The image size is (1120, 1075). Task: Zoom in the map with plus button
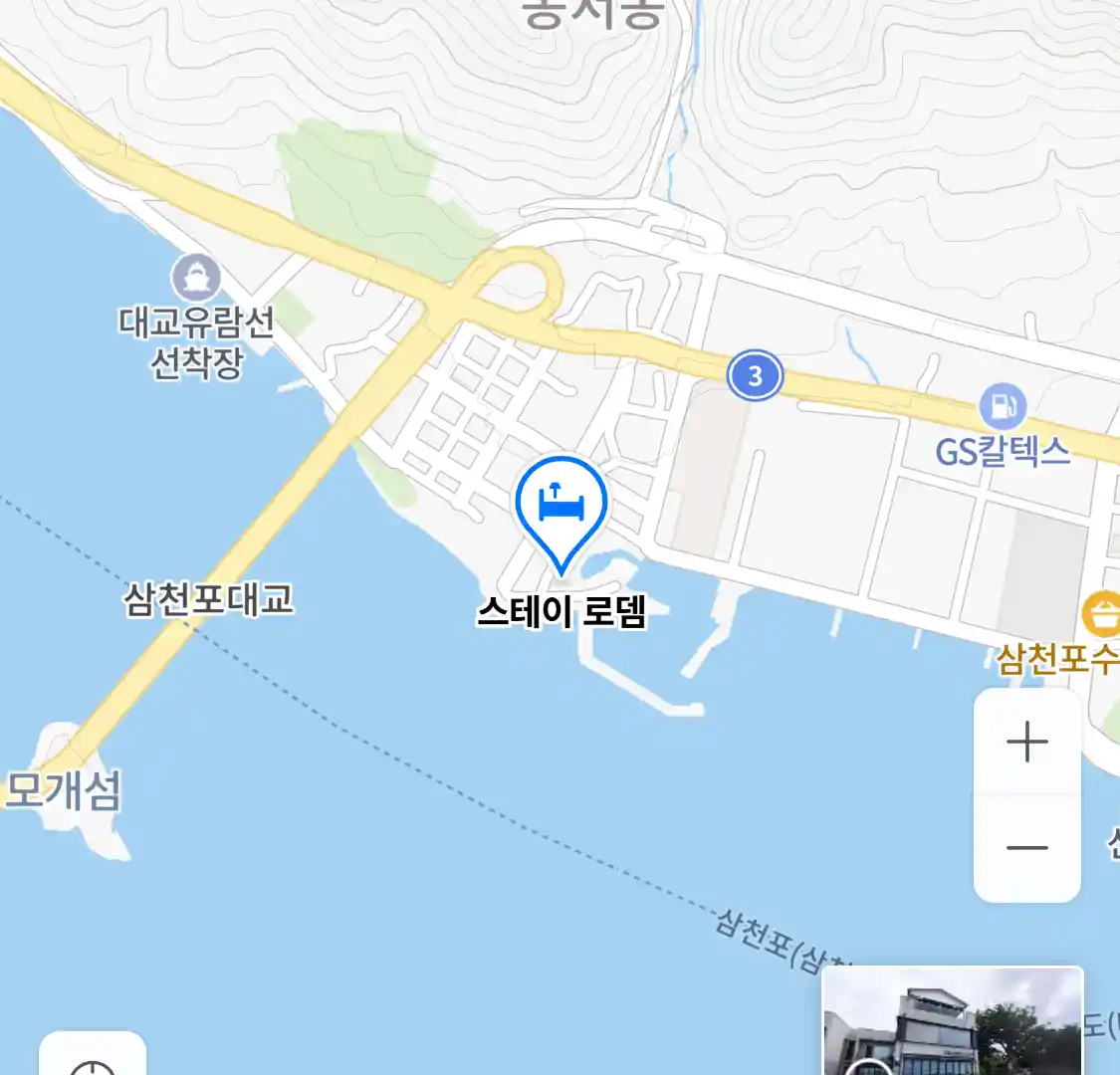[x=1026, y=743]
